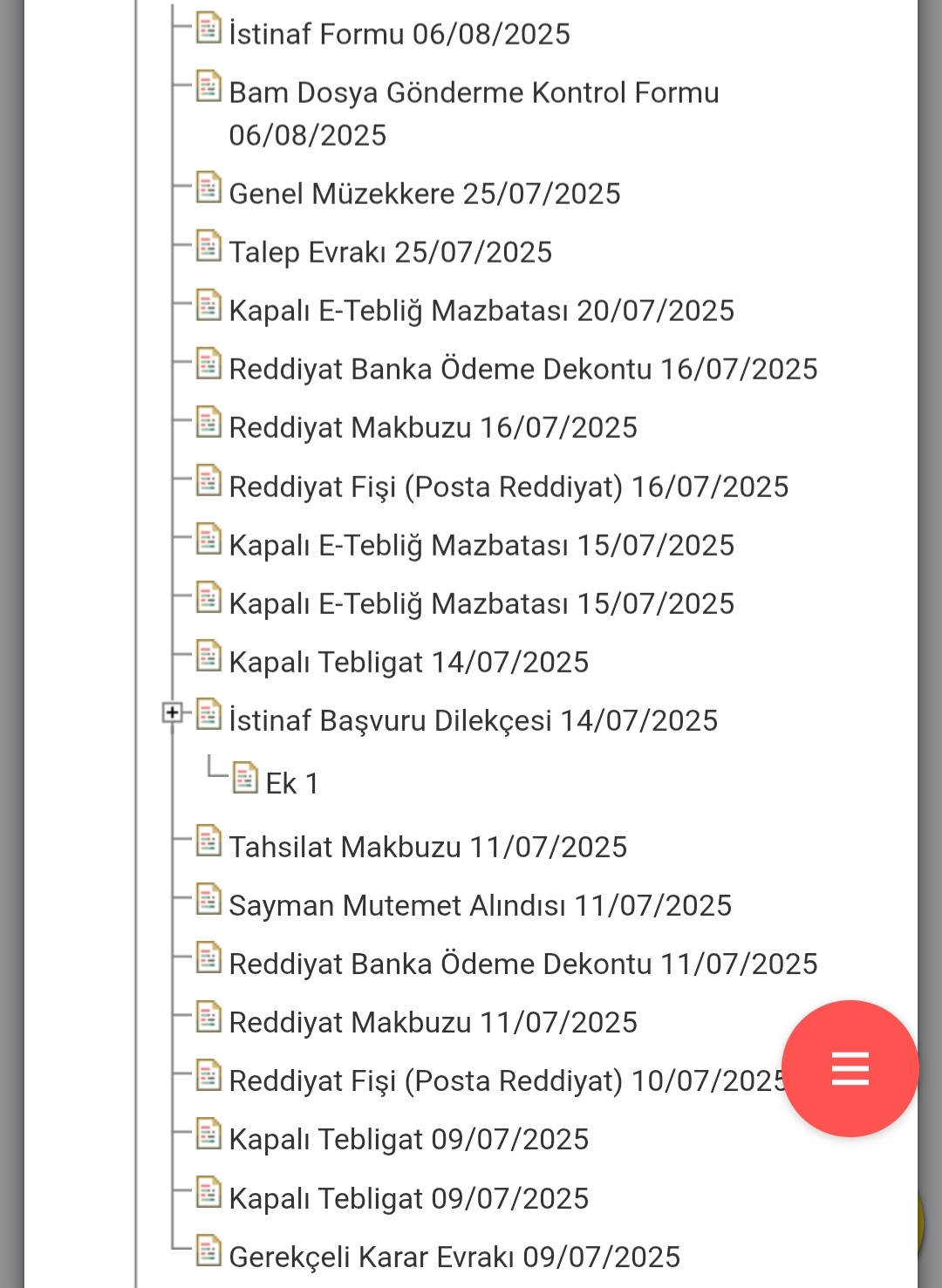Open Reddiyat Fişi (Posta Reddiyat) 10/07/2025

pyautogui.click(x=507, y=1080)
